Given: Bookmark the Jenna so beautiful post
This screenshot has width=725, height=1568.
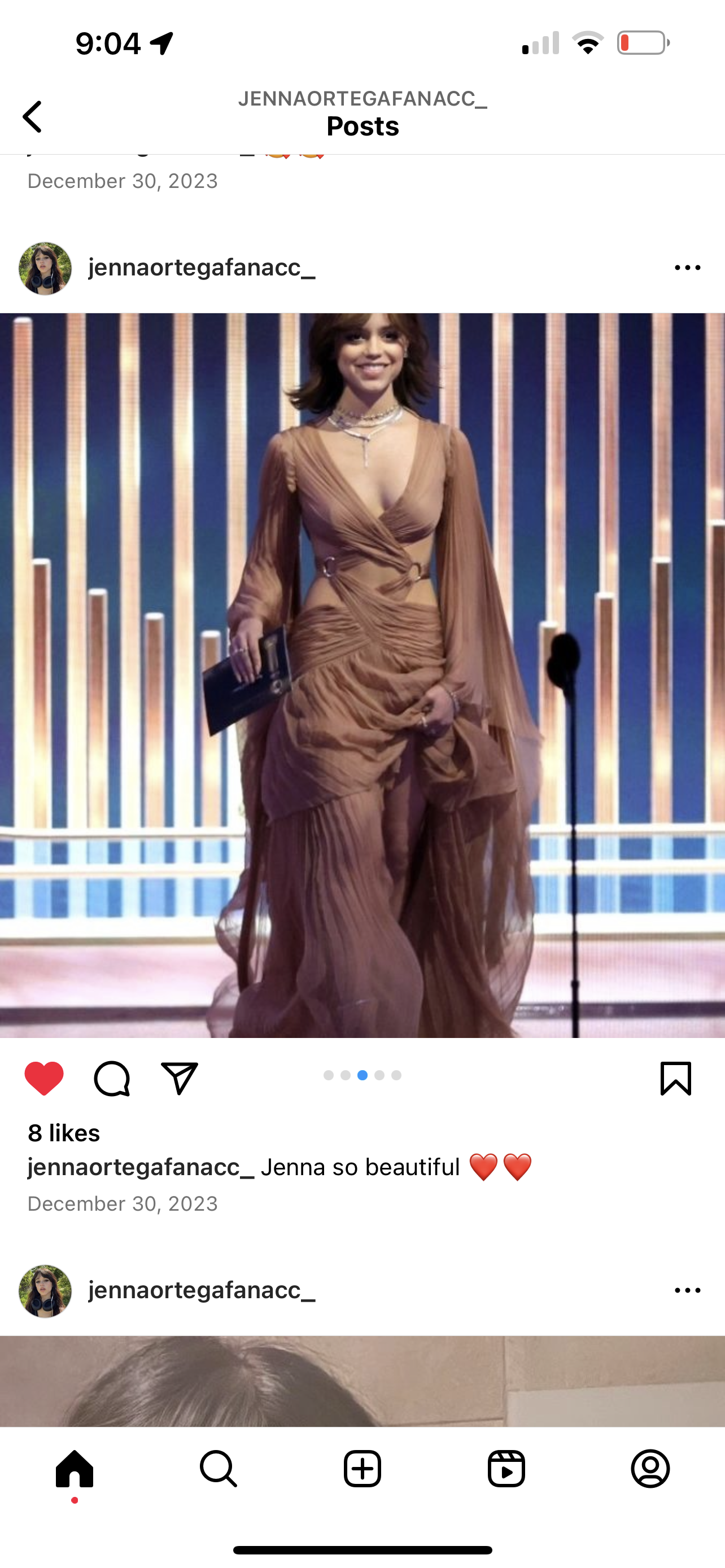Looking at the screenshot, I should [676, 1078].
